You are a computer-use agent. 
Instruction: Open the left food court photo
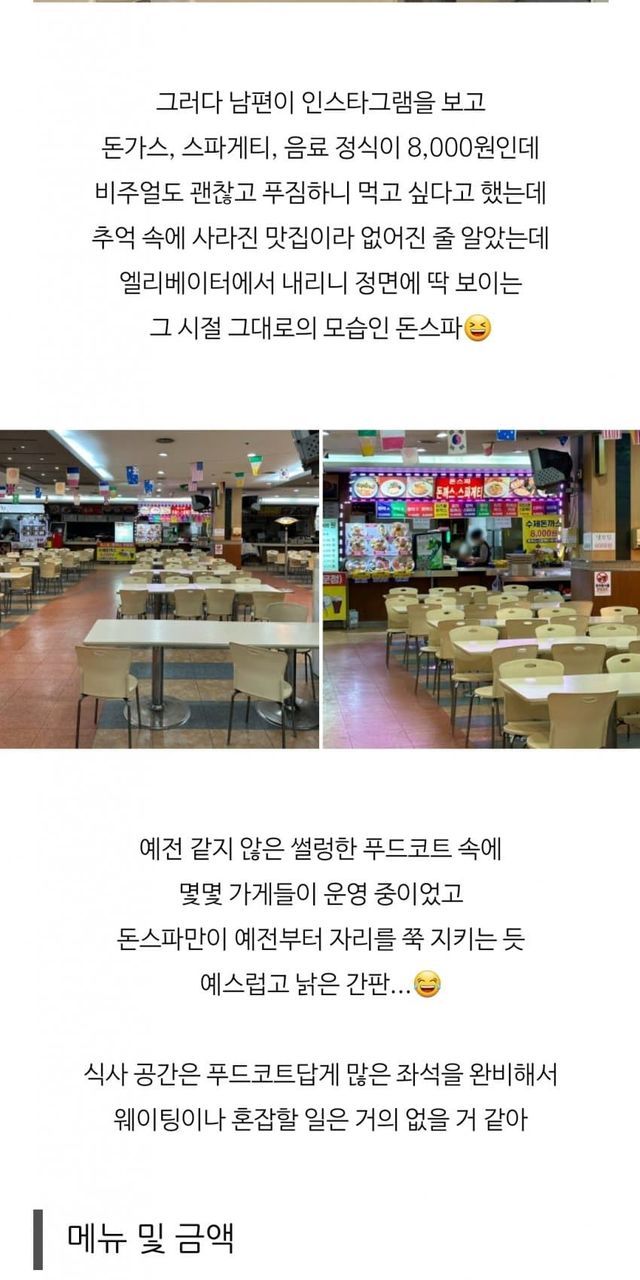[159, 589]
